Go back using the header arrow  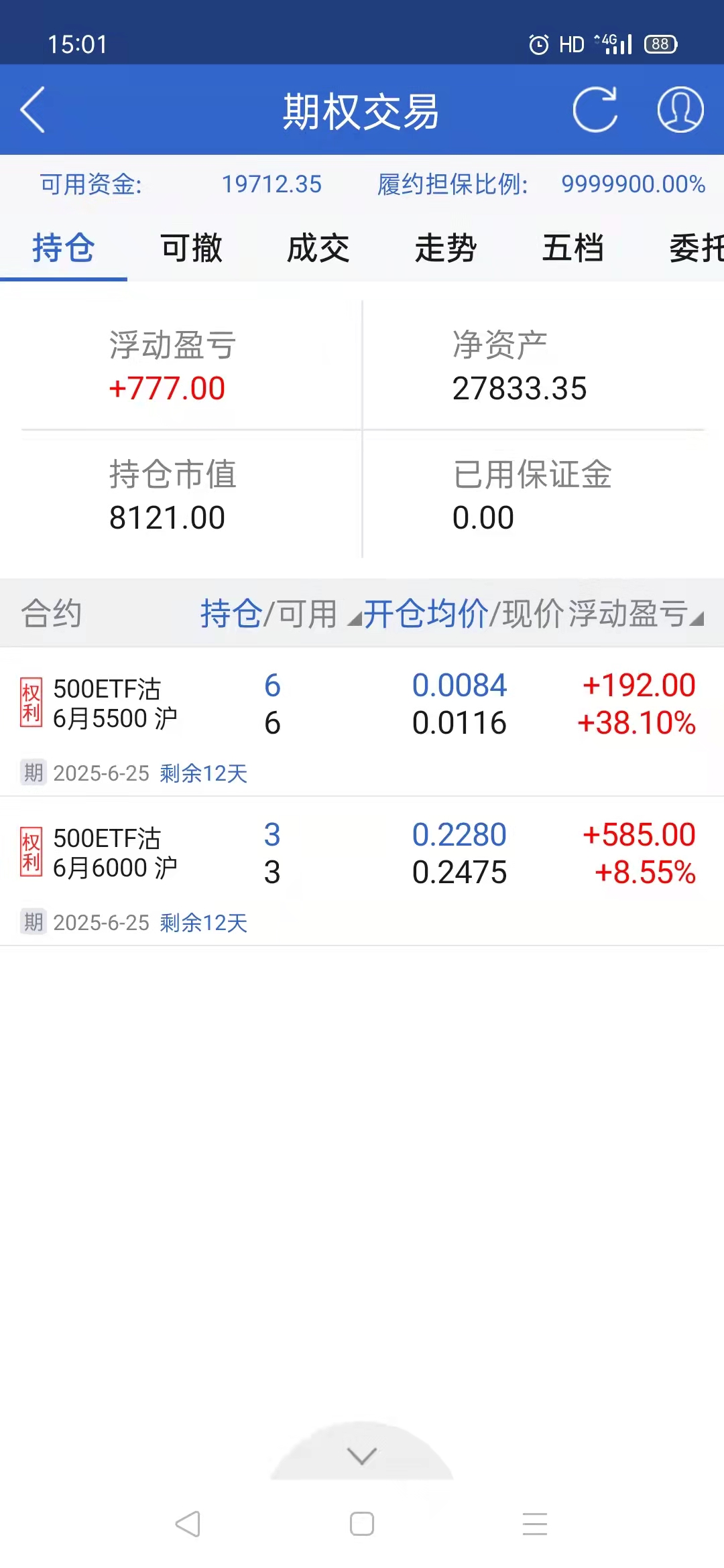click(32, 110)
